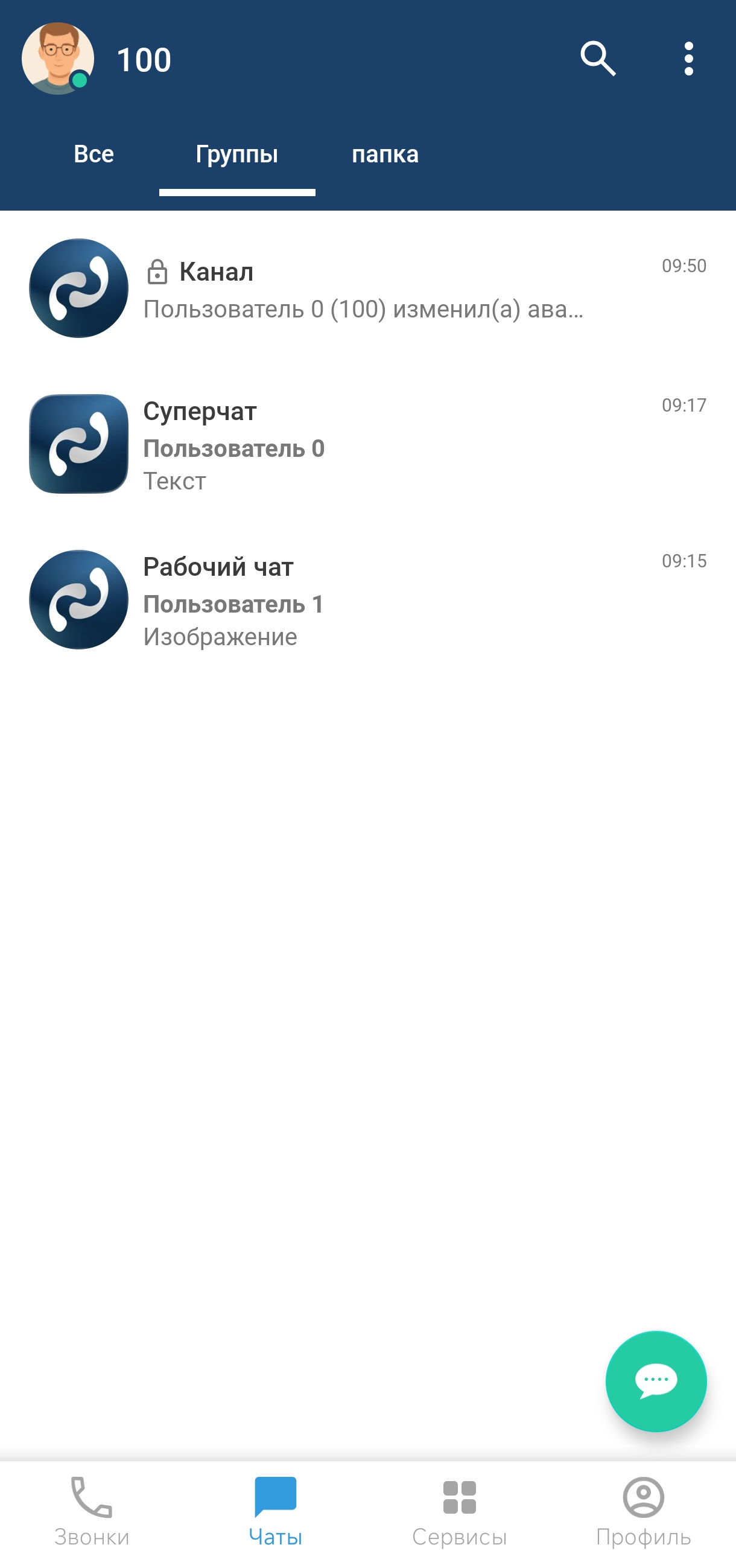Open the Суперчат conversation
This screenshot has height=1568, width=736.
(365, 444)
